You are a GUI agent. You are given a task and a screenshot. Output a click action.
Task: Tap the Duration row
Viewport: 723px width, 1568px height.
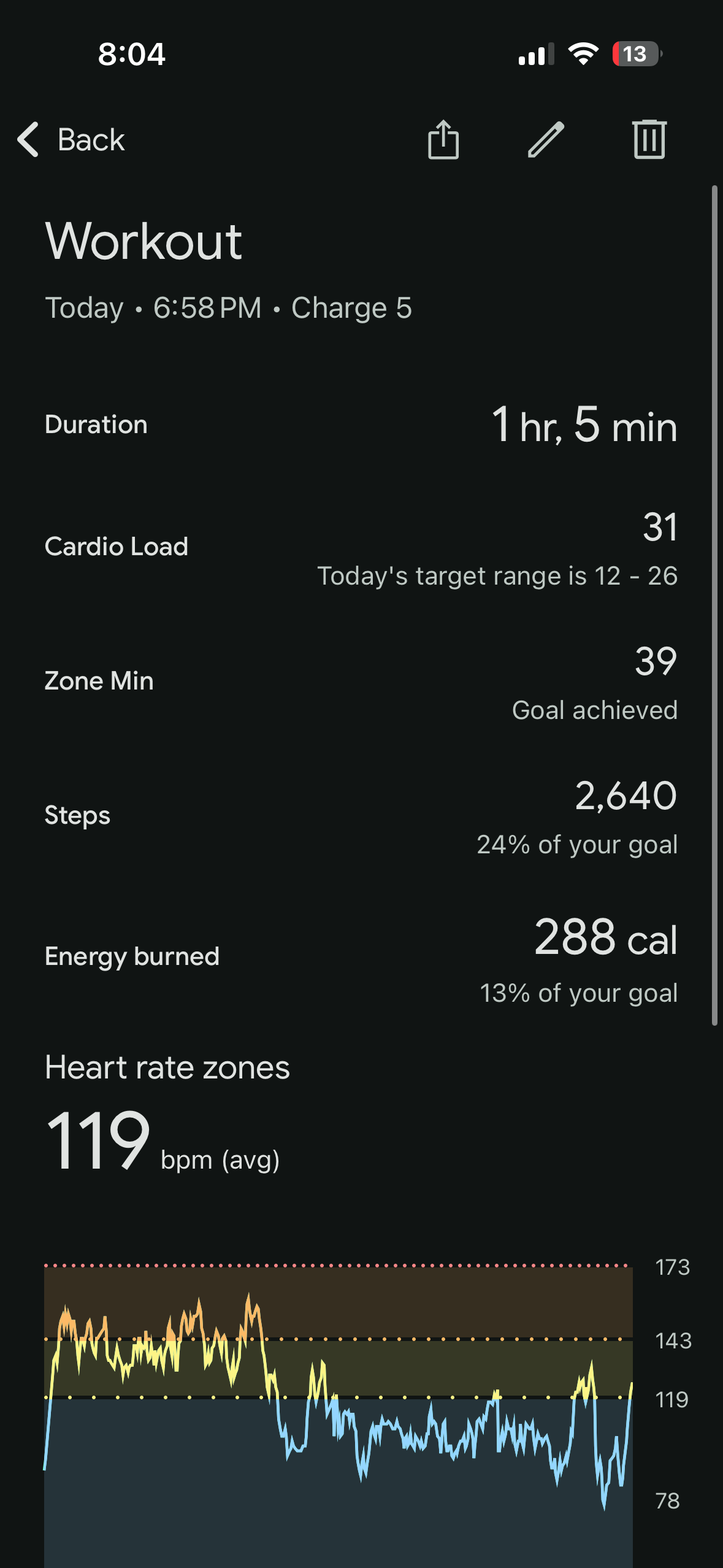pos(361,425)
